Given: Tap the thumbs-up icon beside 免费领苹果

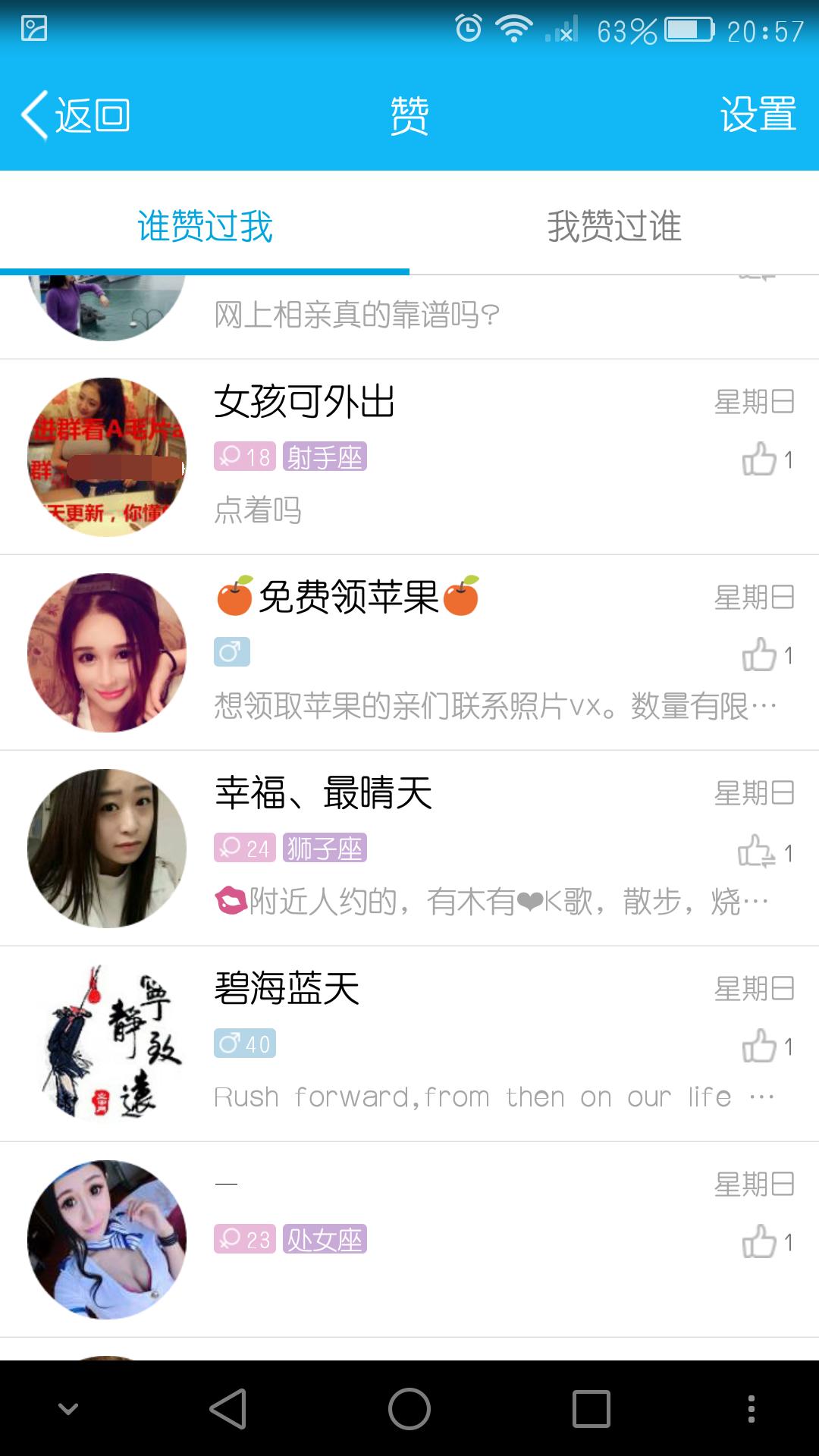Looking at the screenshot, I should (761, 653).
